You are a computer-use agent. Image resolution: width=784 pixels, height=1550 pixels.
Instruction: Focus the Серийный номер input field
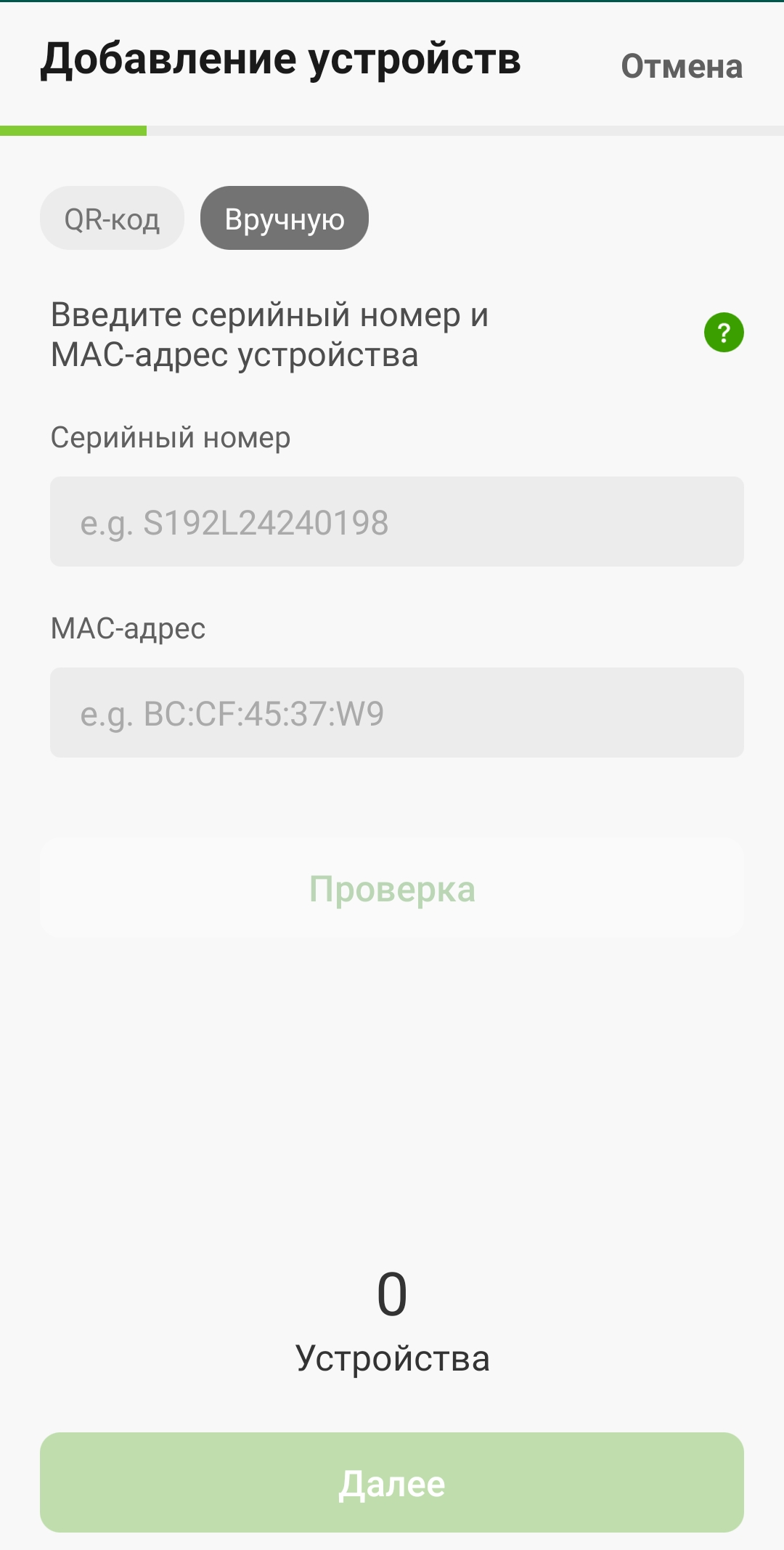click(x=396, y=522)
